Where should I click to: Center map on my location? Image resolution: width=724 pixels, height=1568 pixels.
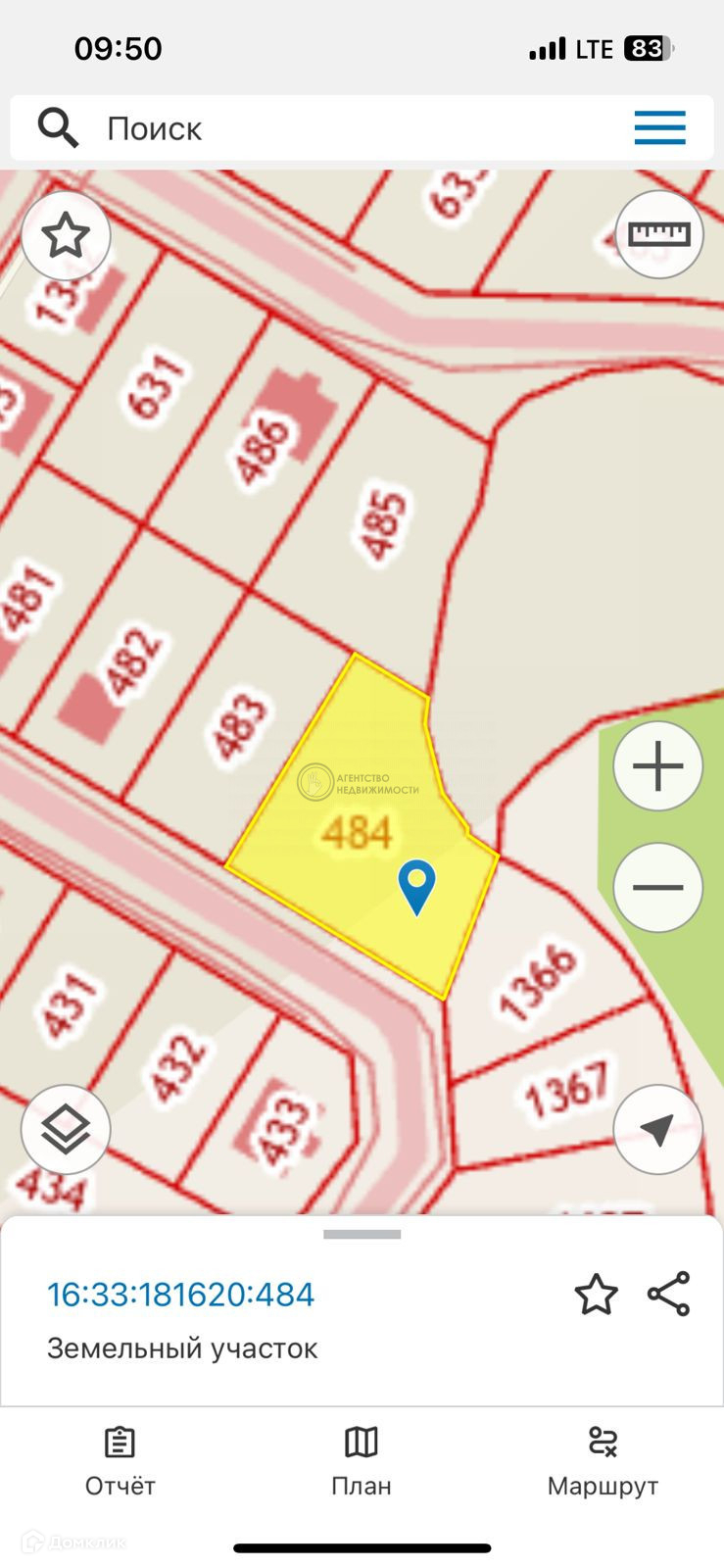(x=658, y=1130)
